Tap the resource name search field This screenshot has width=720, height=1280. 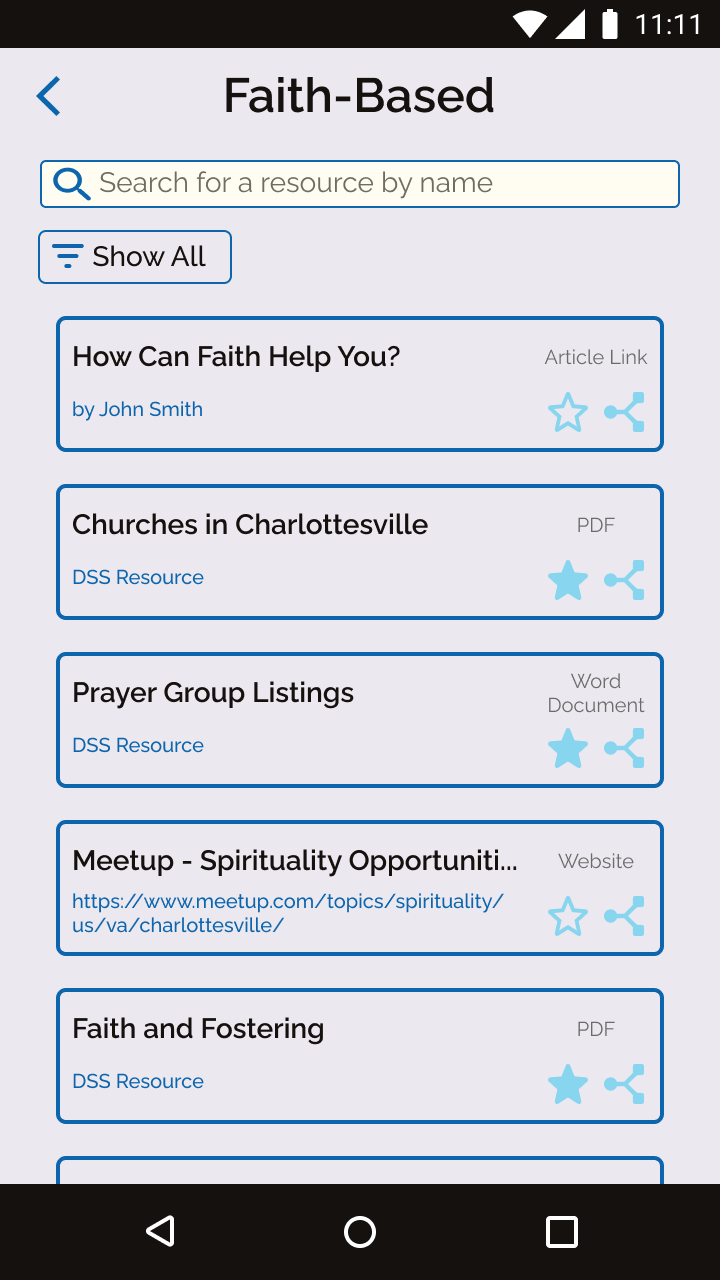coord(360,184)
